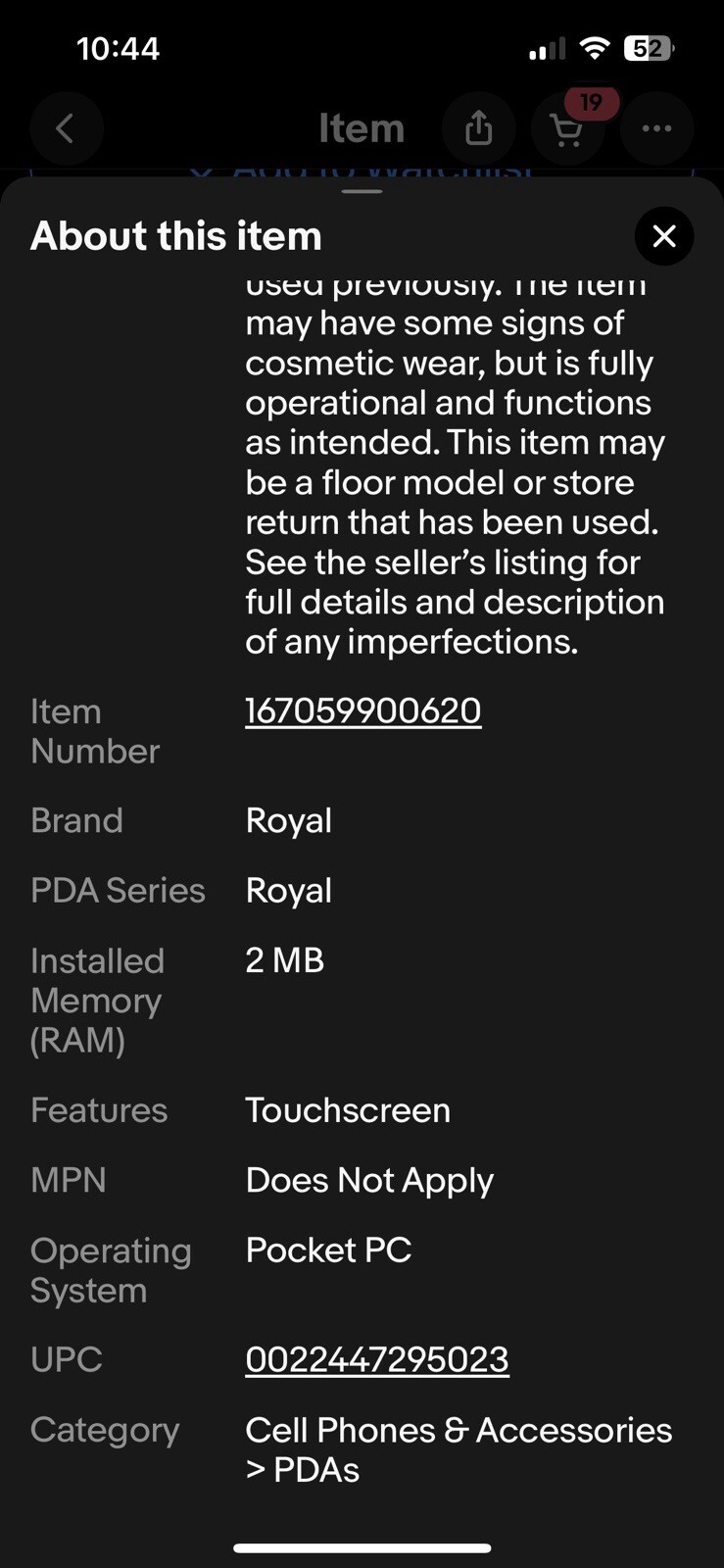Open the overflow menu
Viewport: 724px width, 1568px height.
coord(656,128)
